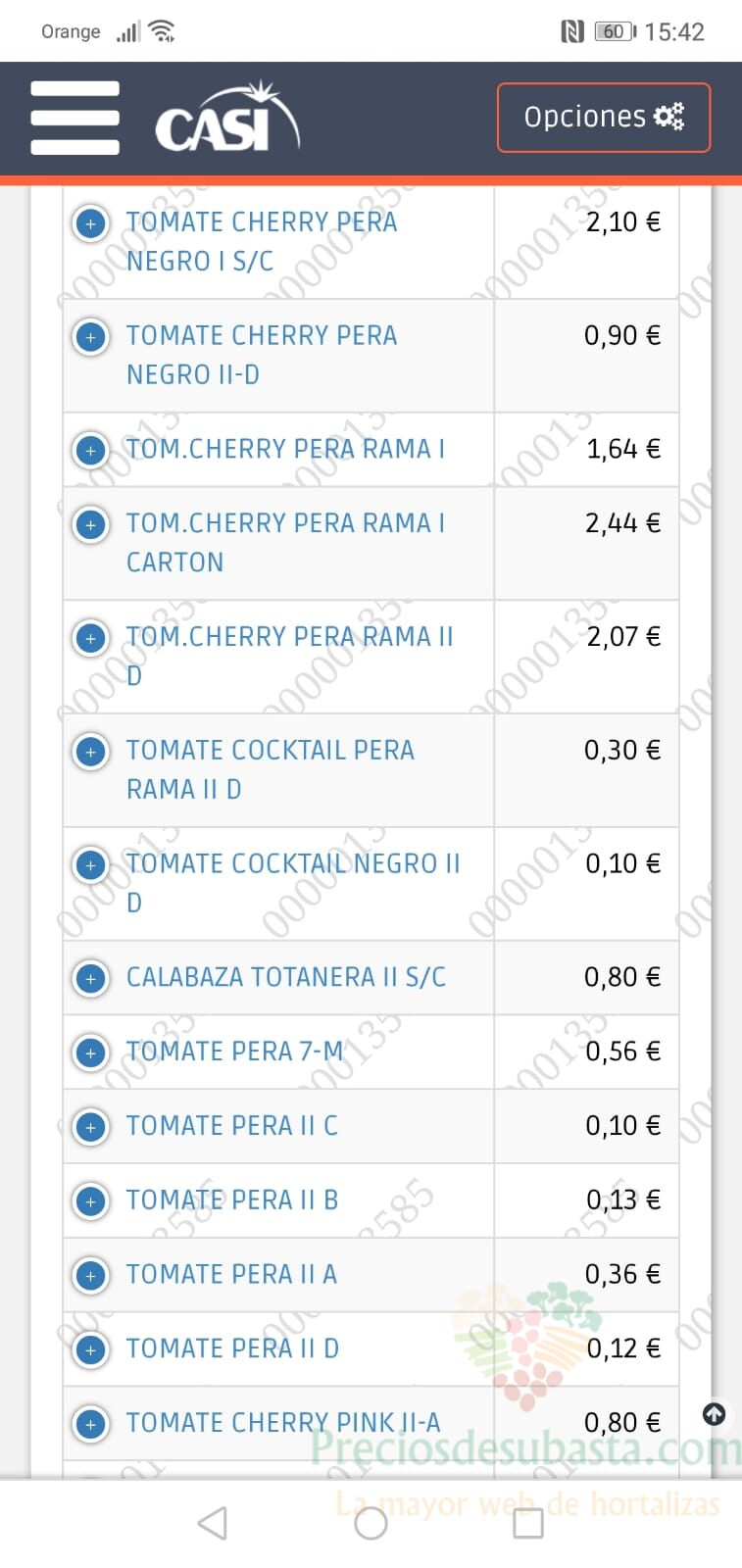Image resolution: width=742 pixels, height=1568 pixels.
Task: Expand the TOMATE PERA II B row
Action: [x=91, y=1200]
